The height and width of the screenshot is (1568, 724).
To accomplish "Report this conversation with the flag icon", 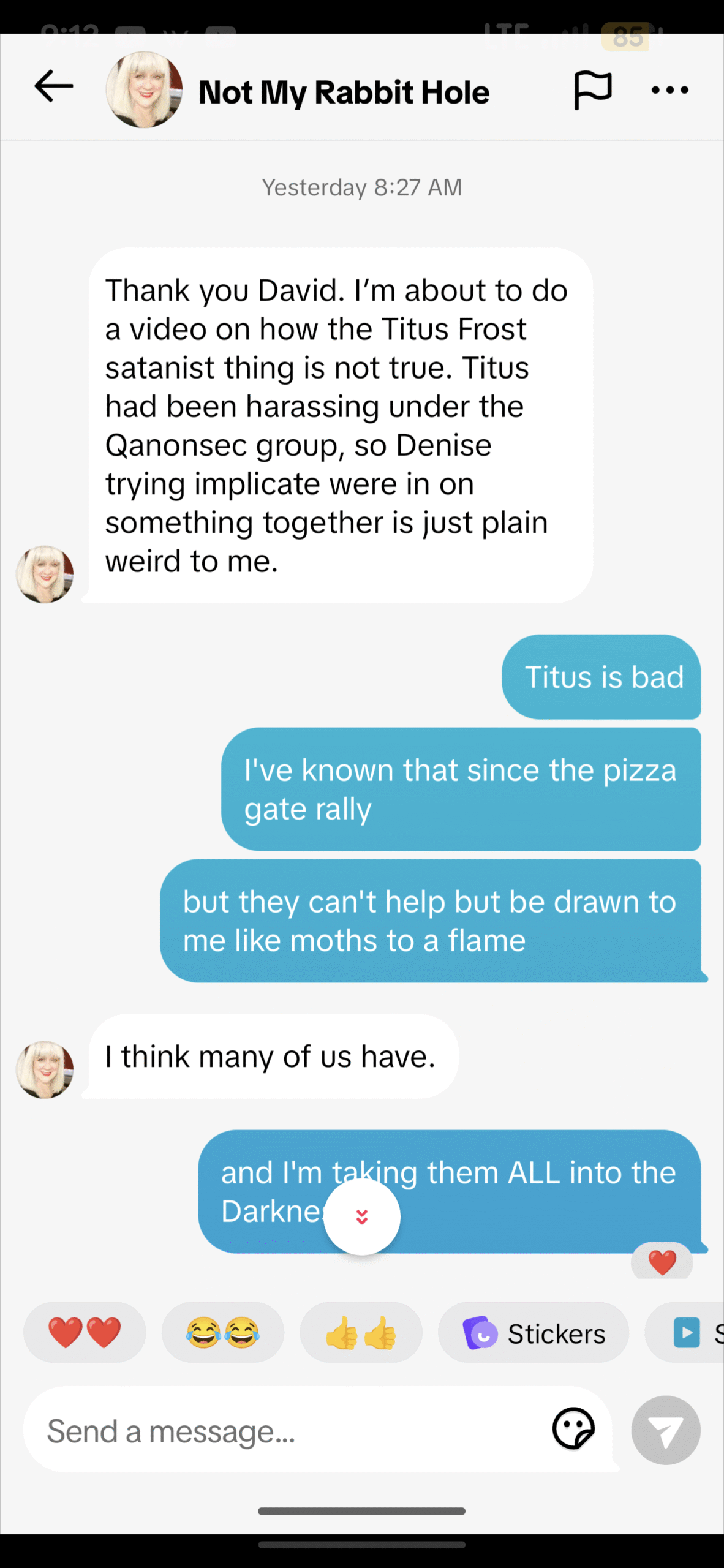I will coord(592,90).
